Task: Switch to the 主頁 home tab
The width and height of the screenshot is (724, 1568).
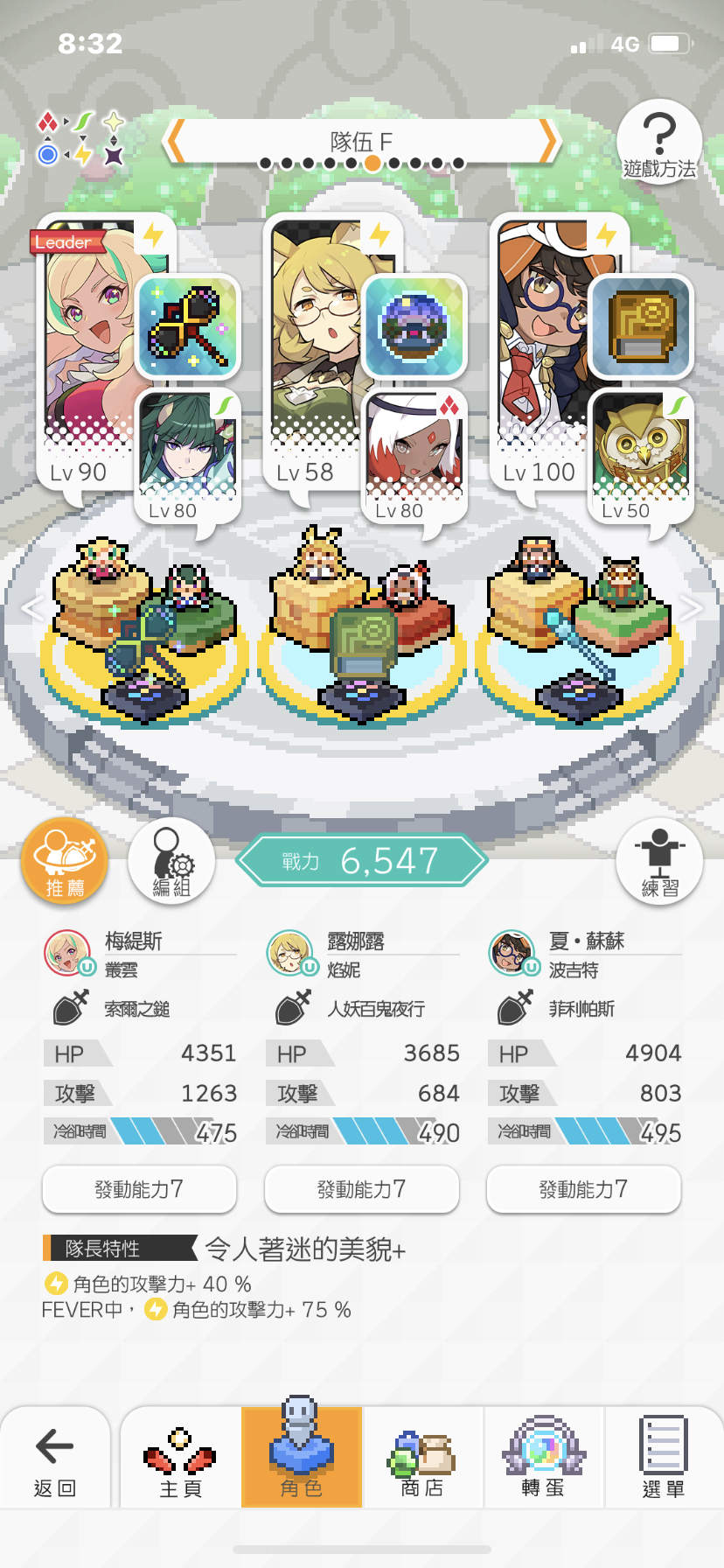Action: click(x=180, y=1458)
